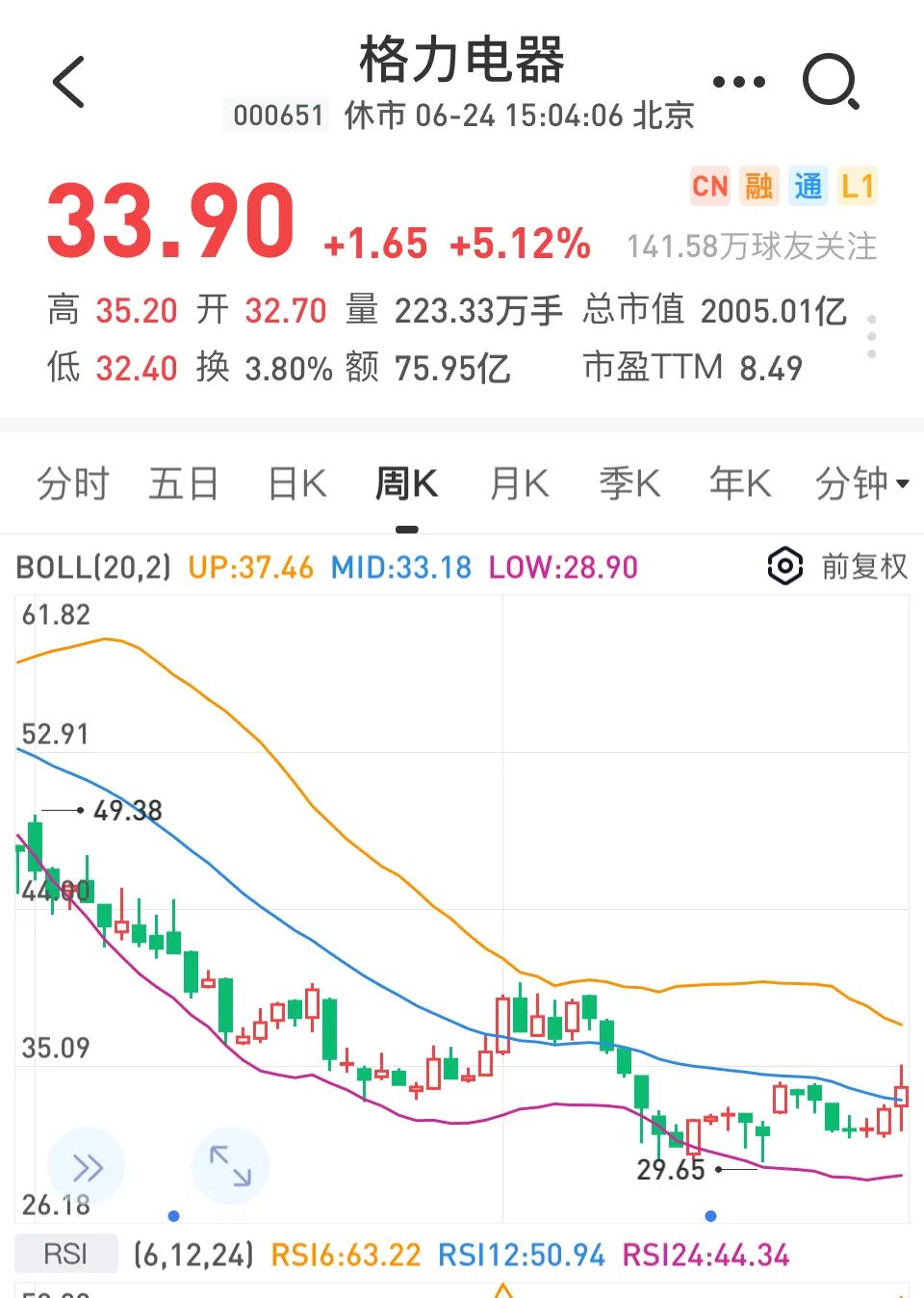
Task: Go back using the top-left arrow
Action: click(x=68, y=82)
